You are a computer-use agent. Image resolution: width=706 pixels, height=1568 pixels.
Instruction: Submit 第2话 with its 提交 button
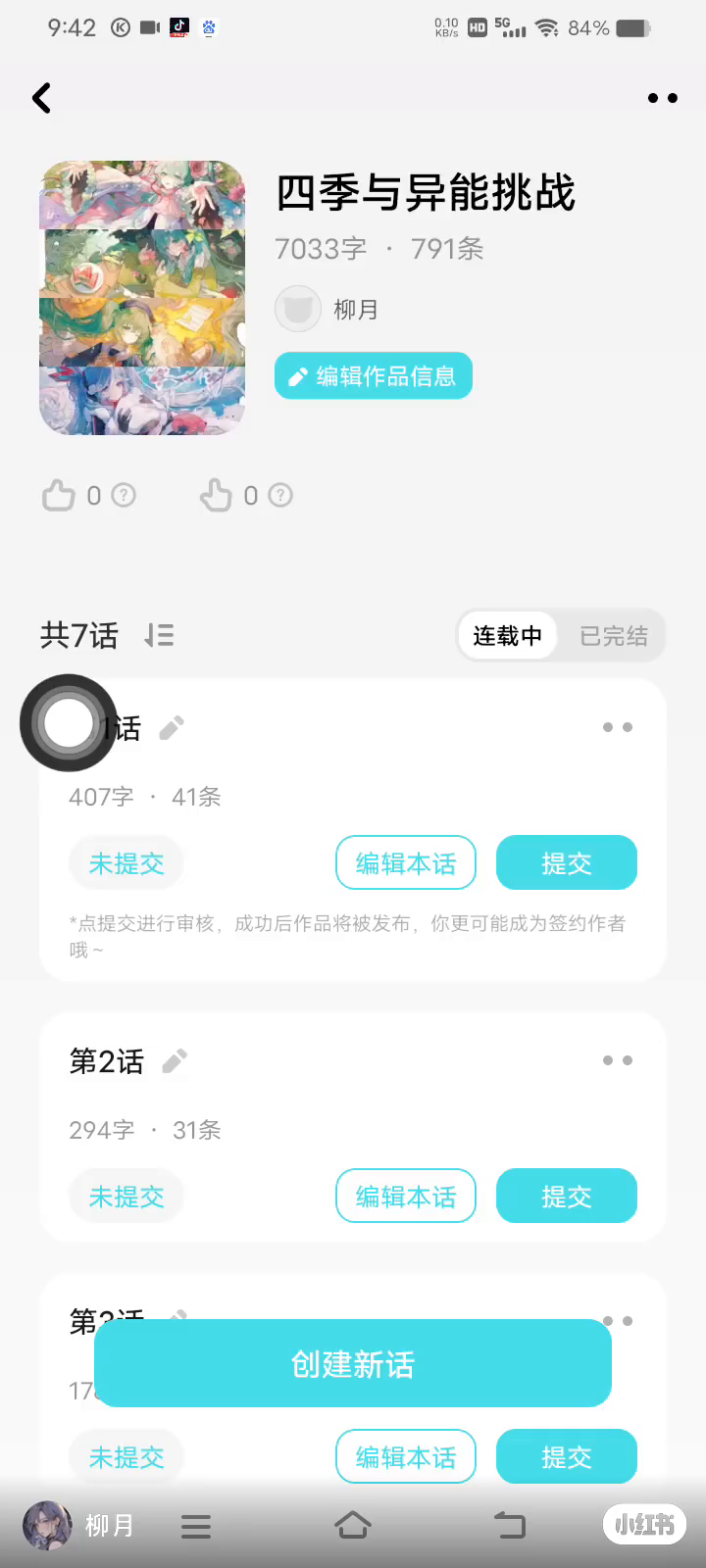[566, 1197]
